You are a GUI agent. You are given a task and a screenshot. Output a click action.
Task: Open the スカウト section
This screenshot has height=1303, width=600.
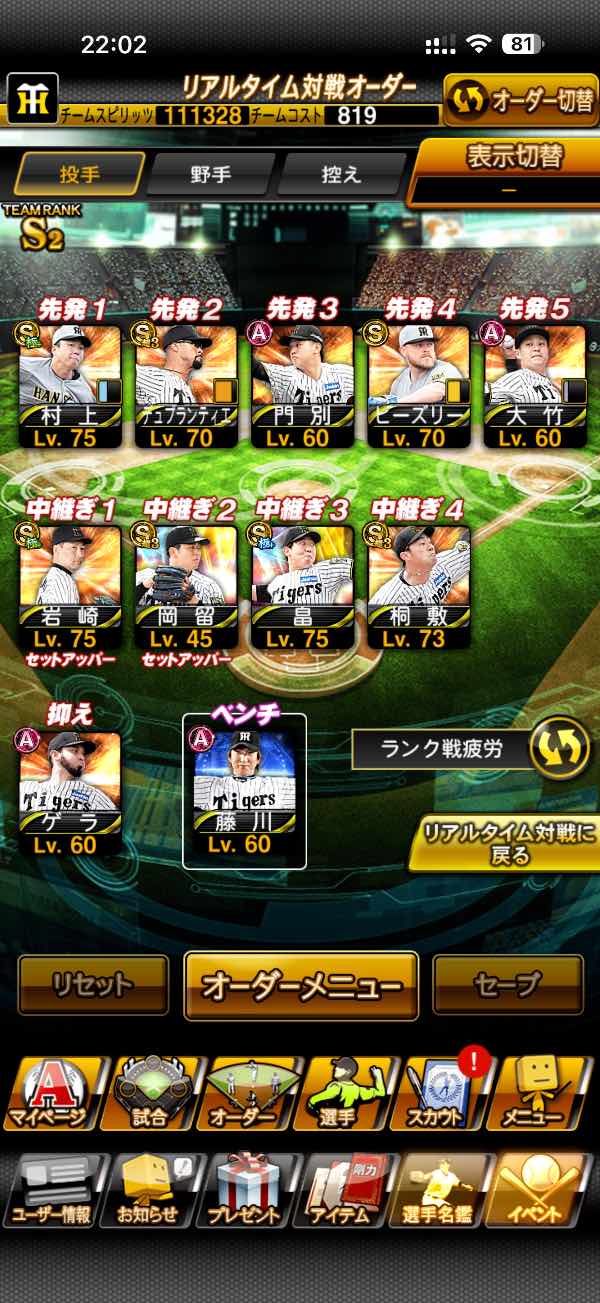pyautogui.click(x=444, y=1093)
